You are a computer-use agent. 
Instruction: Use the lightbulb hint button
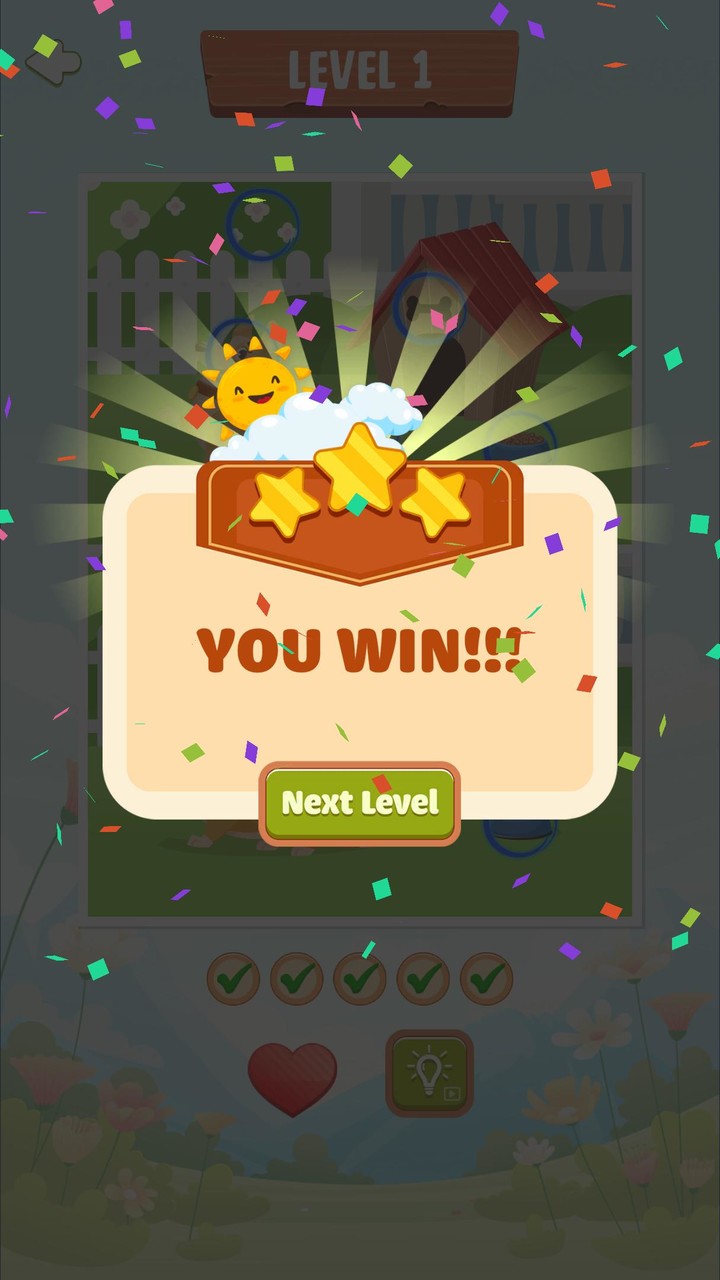(429, 1072)
